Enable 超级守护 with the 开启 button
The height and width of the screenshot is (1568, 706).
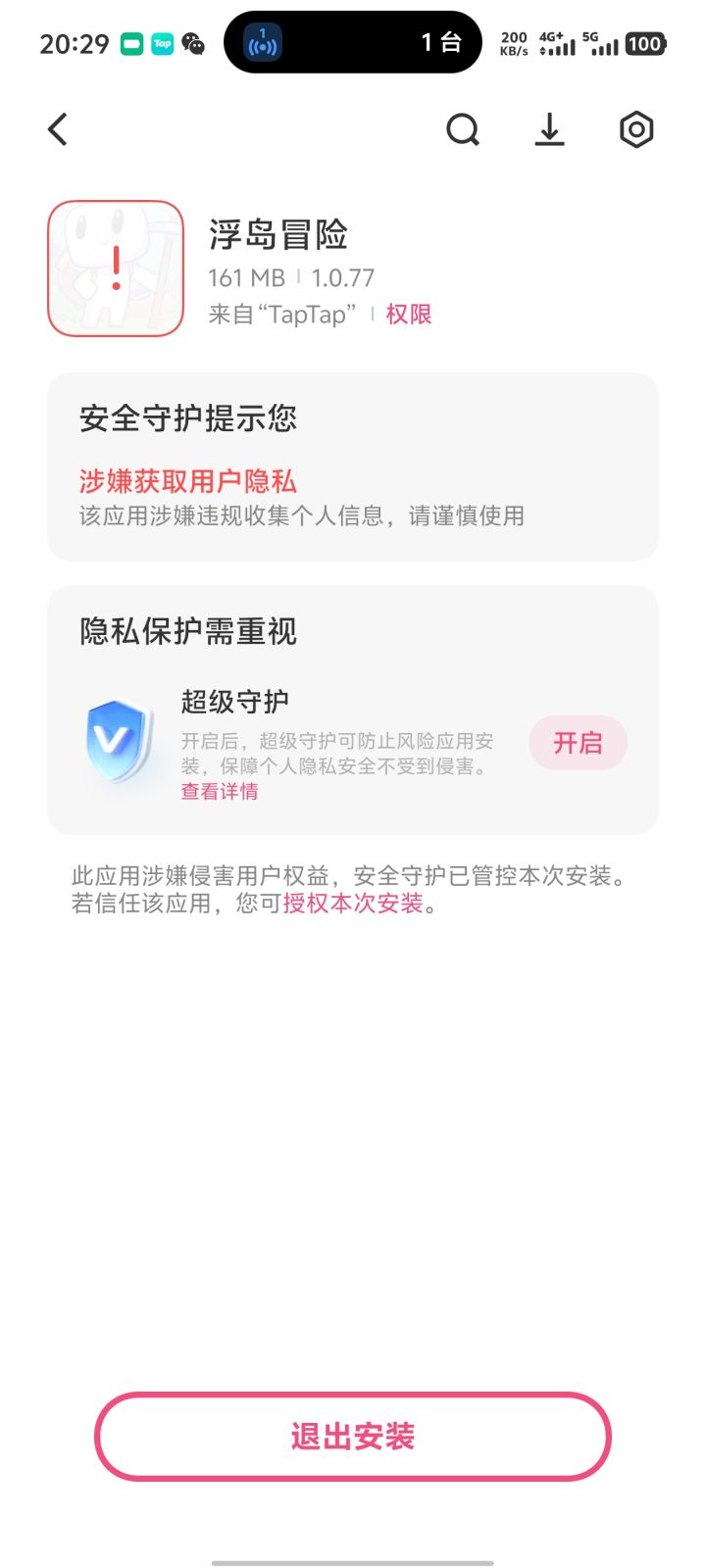point(578,743)
